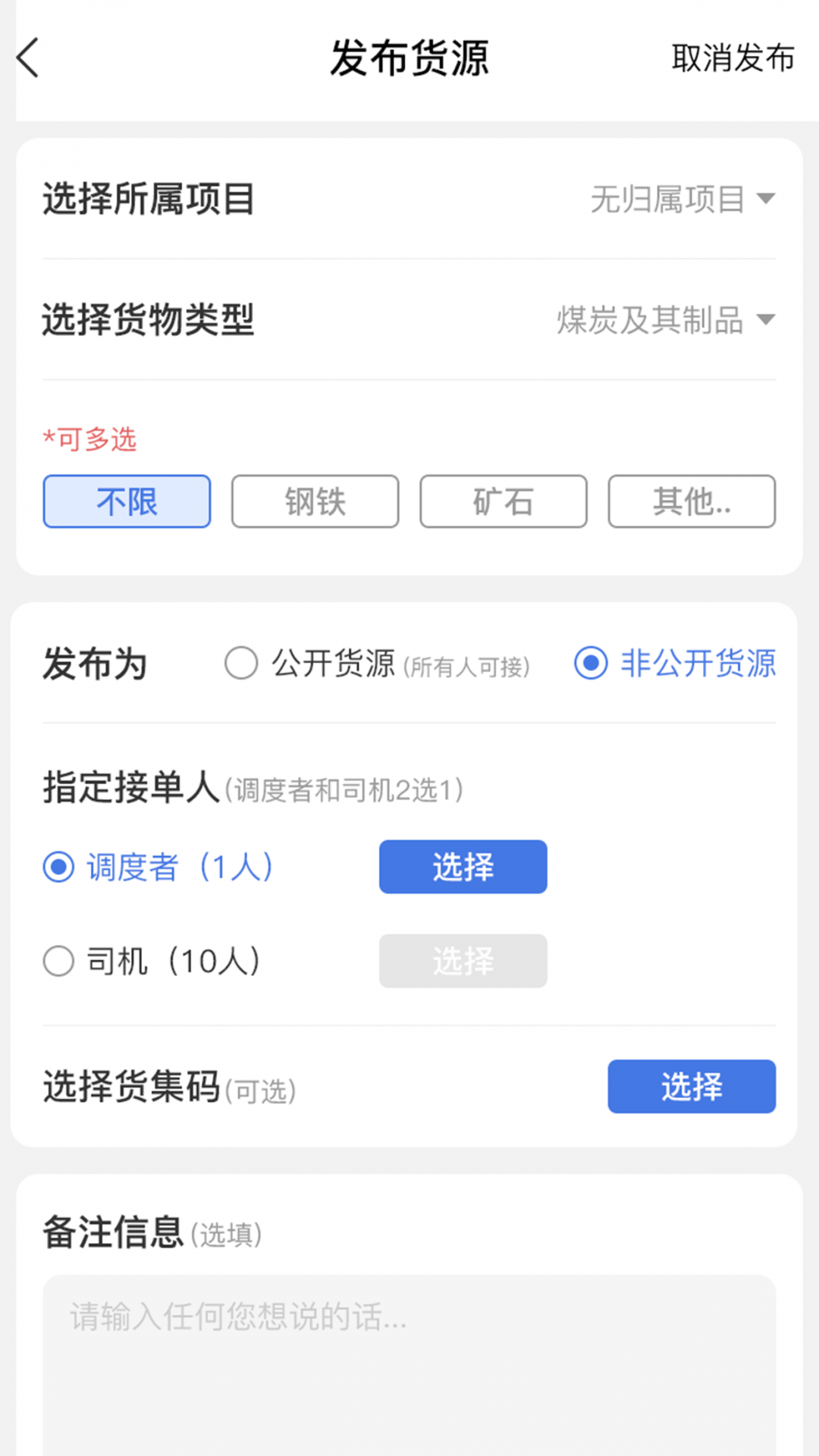Expand the 选择货物类型 dropdown
The height and width of the screenshot is (1456, 819).
(666, 320)
